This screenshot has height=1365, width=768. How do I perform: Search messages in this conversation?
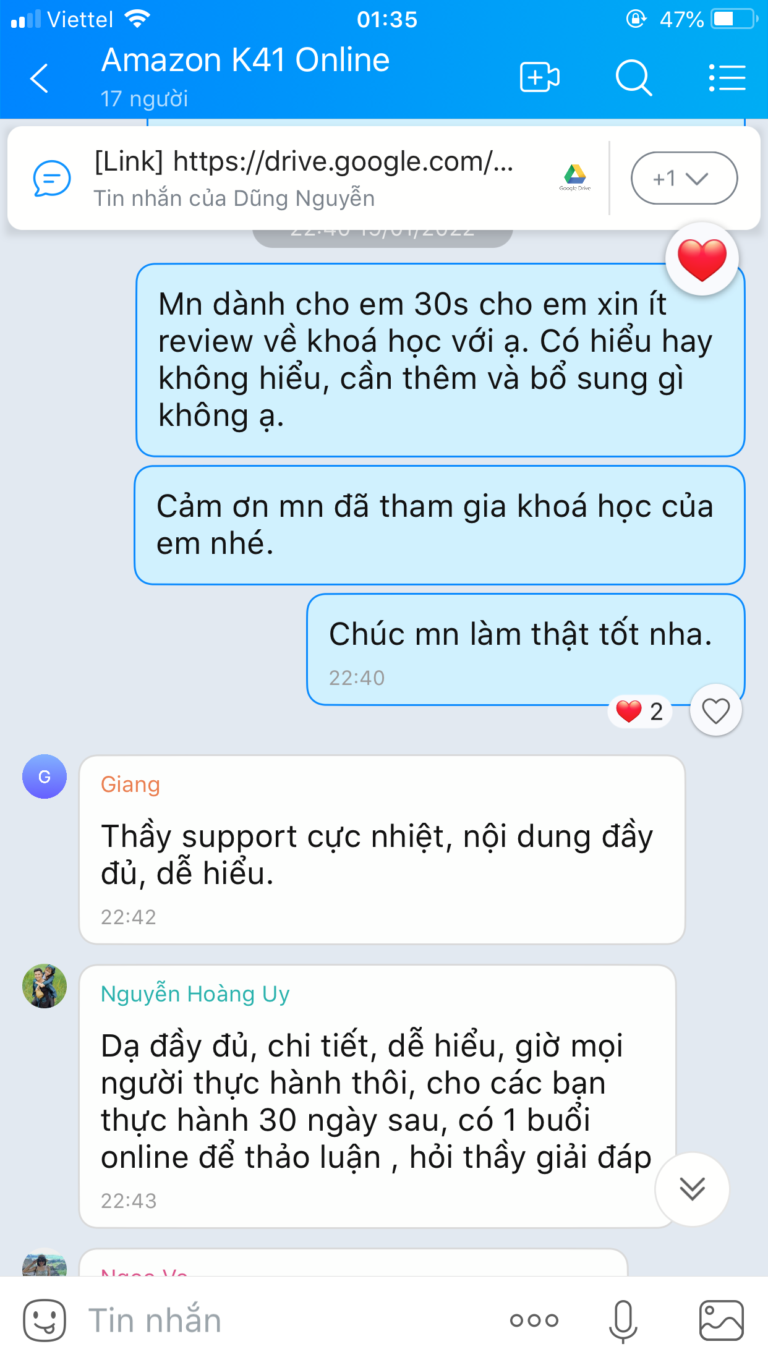pos(633,78)
